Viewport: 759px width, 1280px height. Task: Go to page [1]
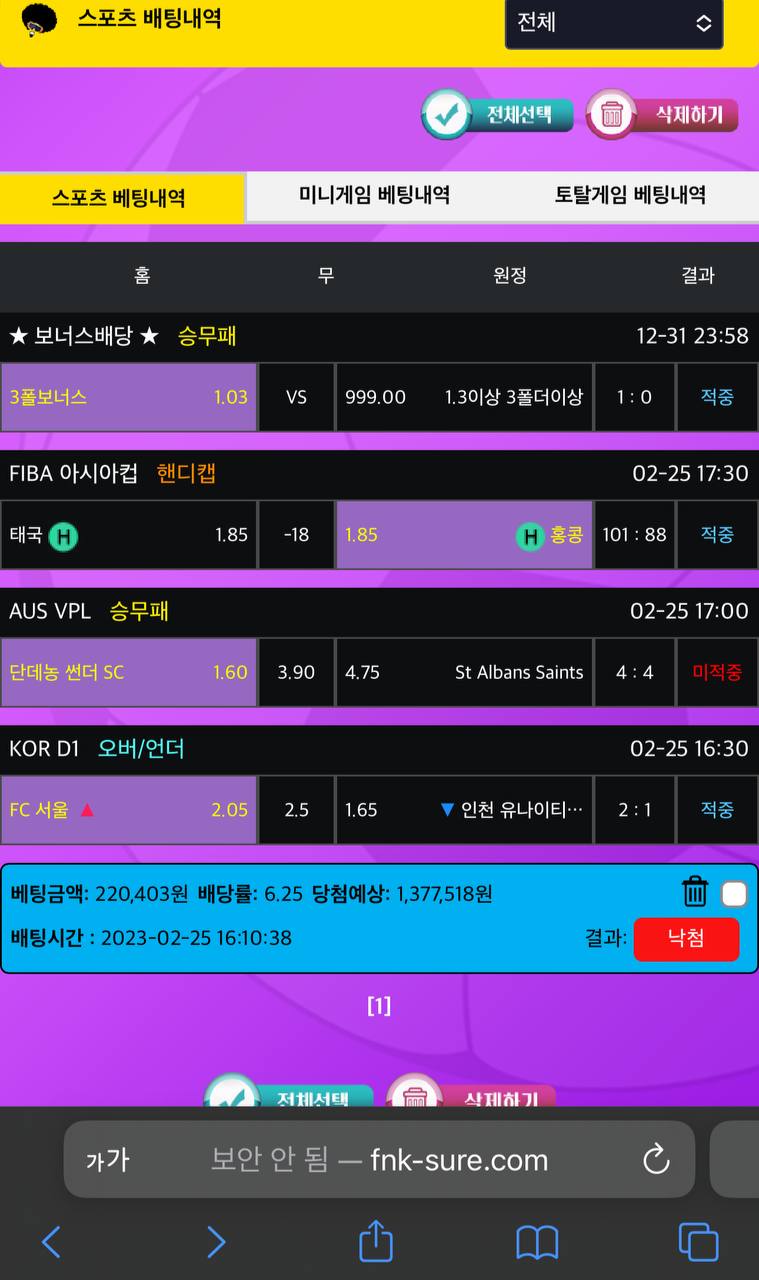tap(379, 1006)
